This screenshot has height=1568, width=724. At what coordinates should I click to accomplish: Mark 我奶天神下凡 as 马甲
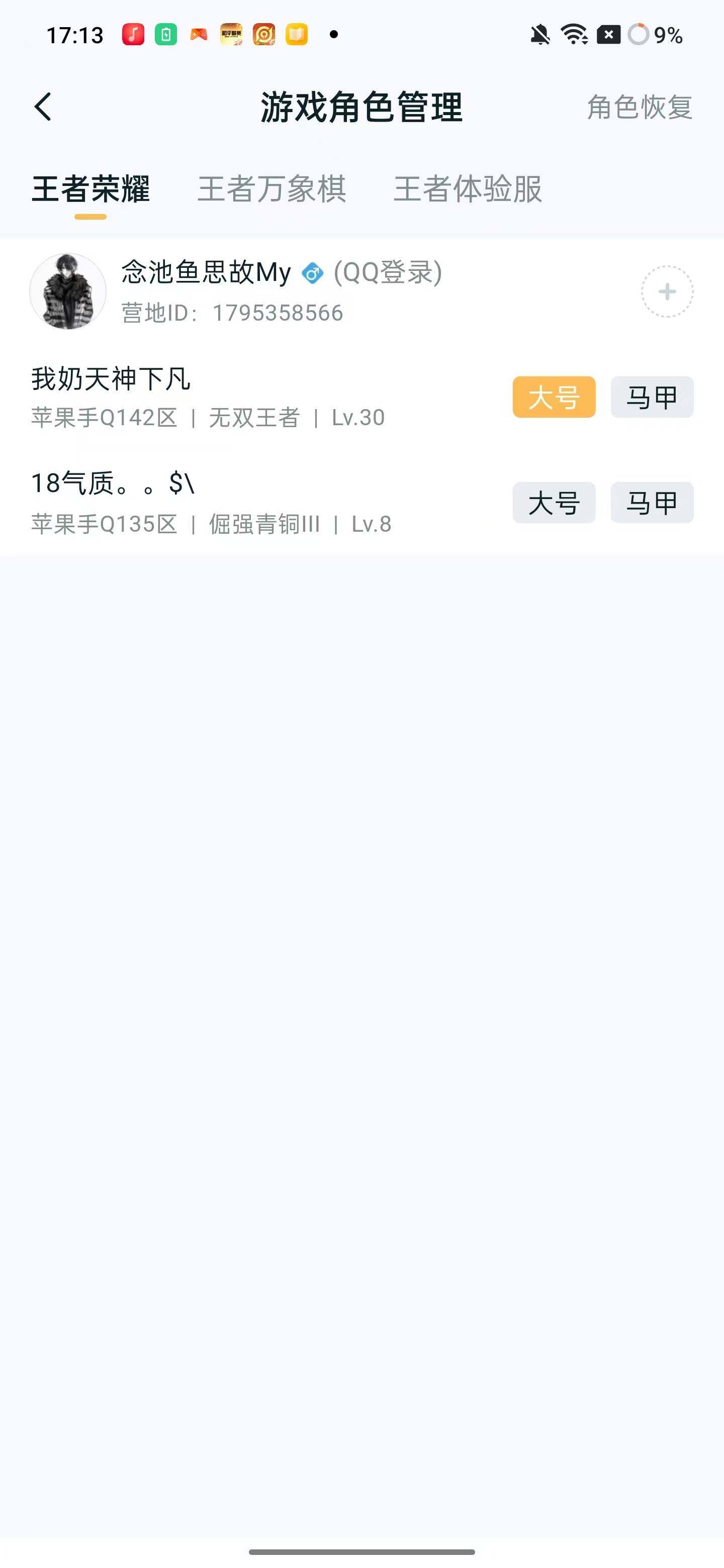pos(651,397)
